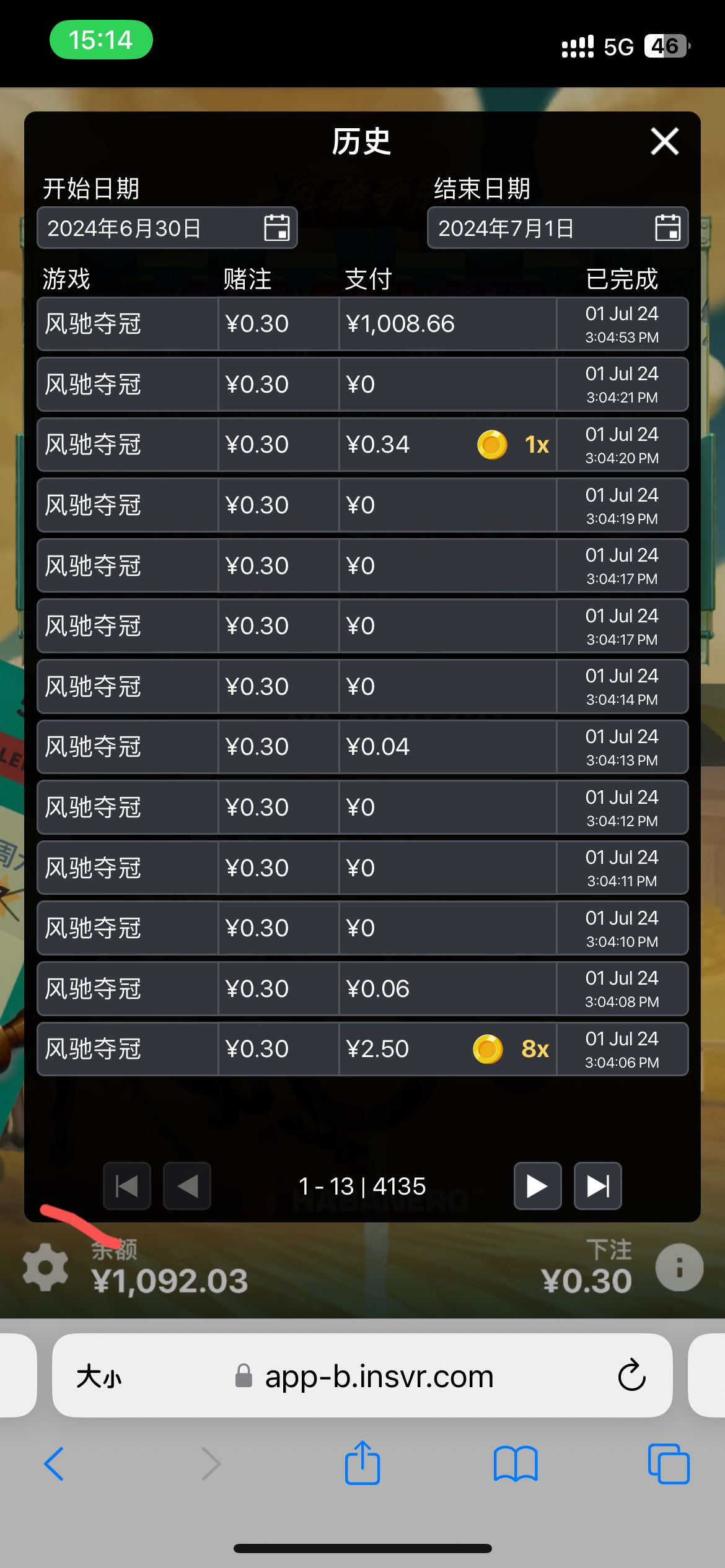The width and height of the screenshot is (725, 1568).
Task: Go back in Safari
Action: [x=55, y=1465]
